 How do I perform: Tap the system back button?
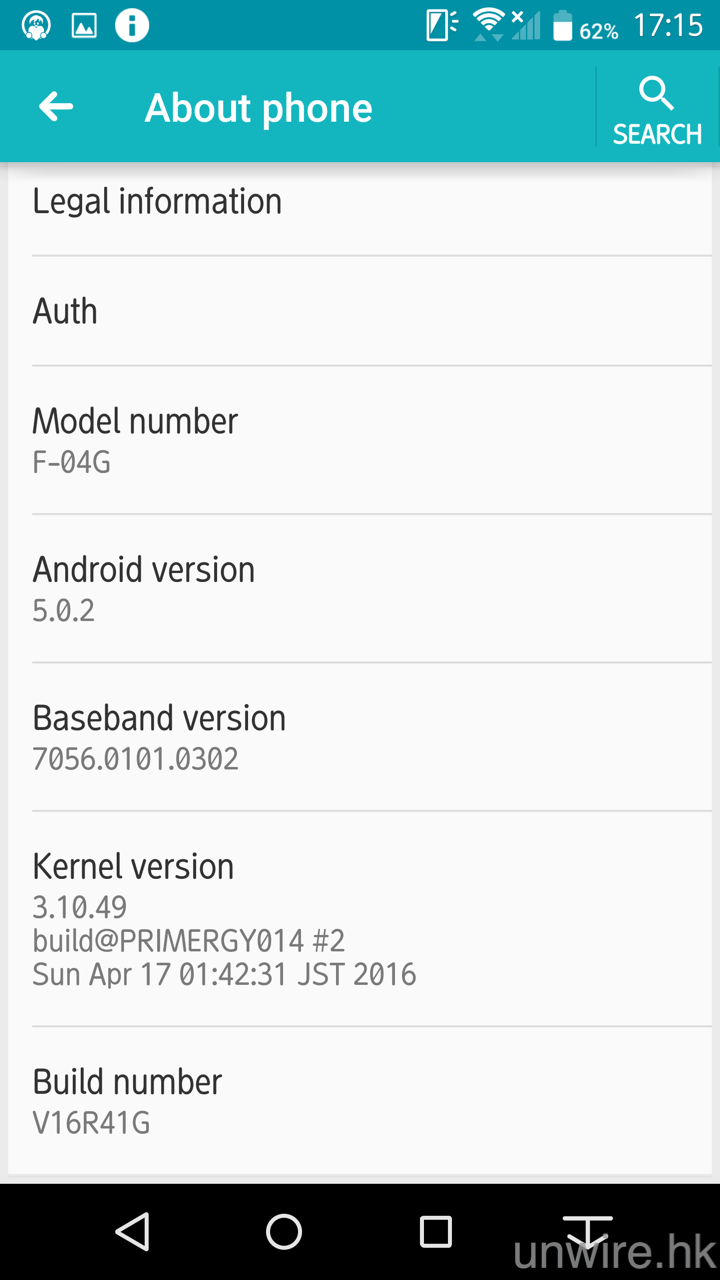pyautogui.click(x=133, y=1232)
